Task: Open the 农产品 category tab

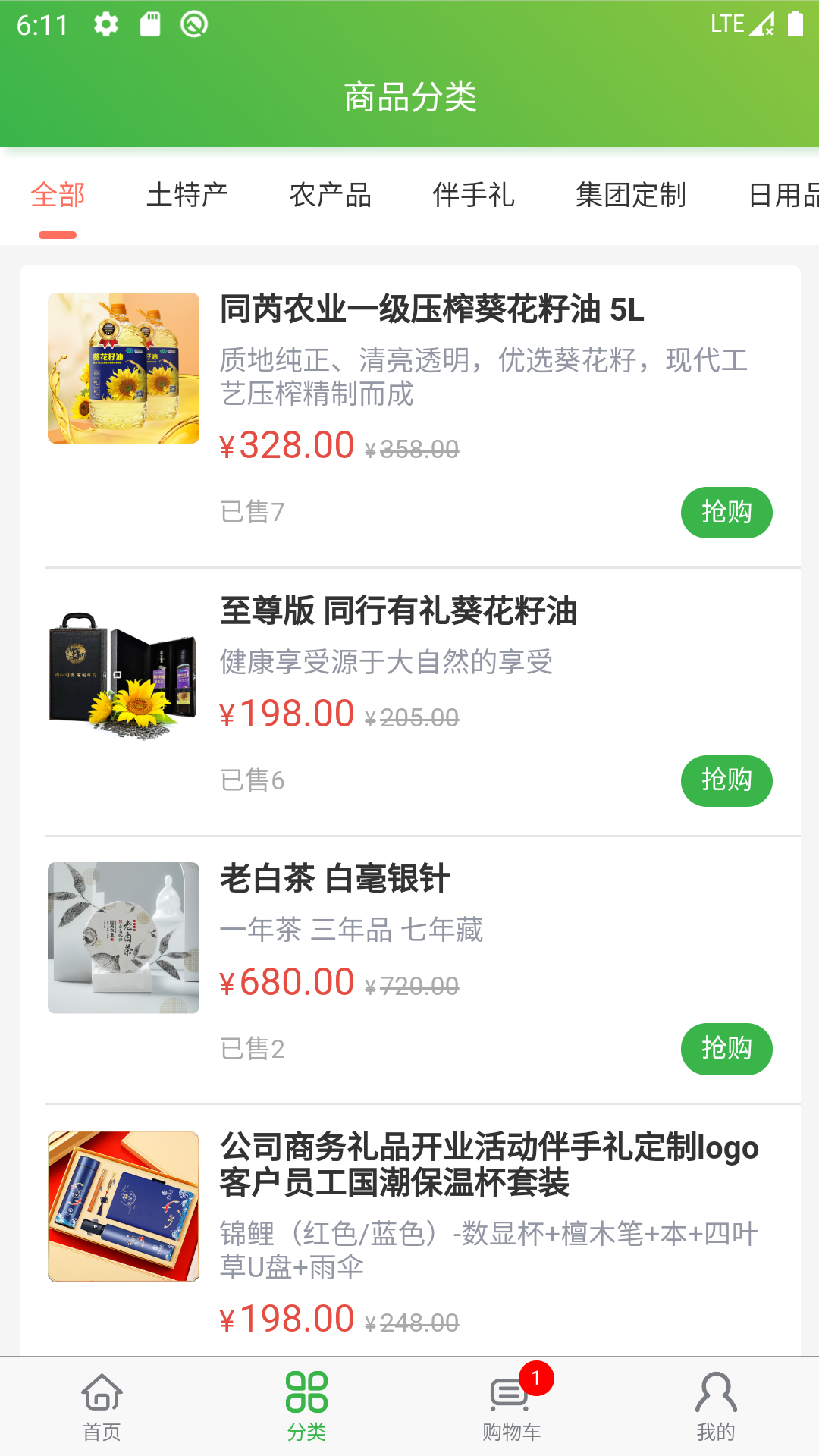Action: [x=330, y=196]
